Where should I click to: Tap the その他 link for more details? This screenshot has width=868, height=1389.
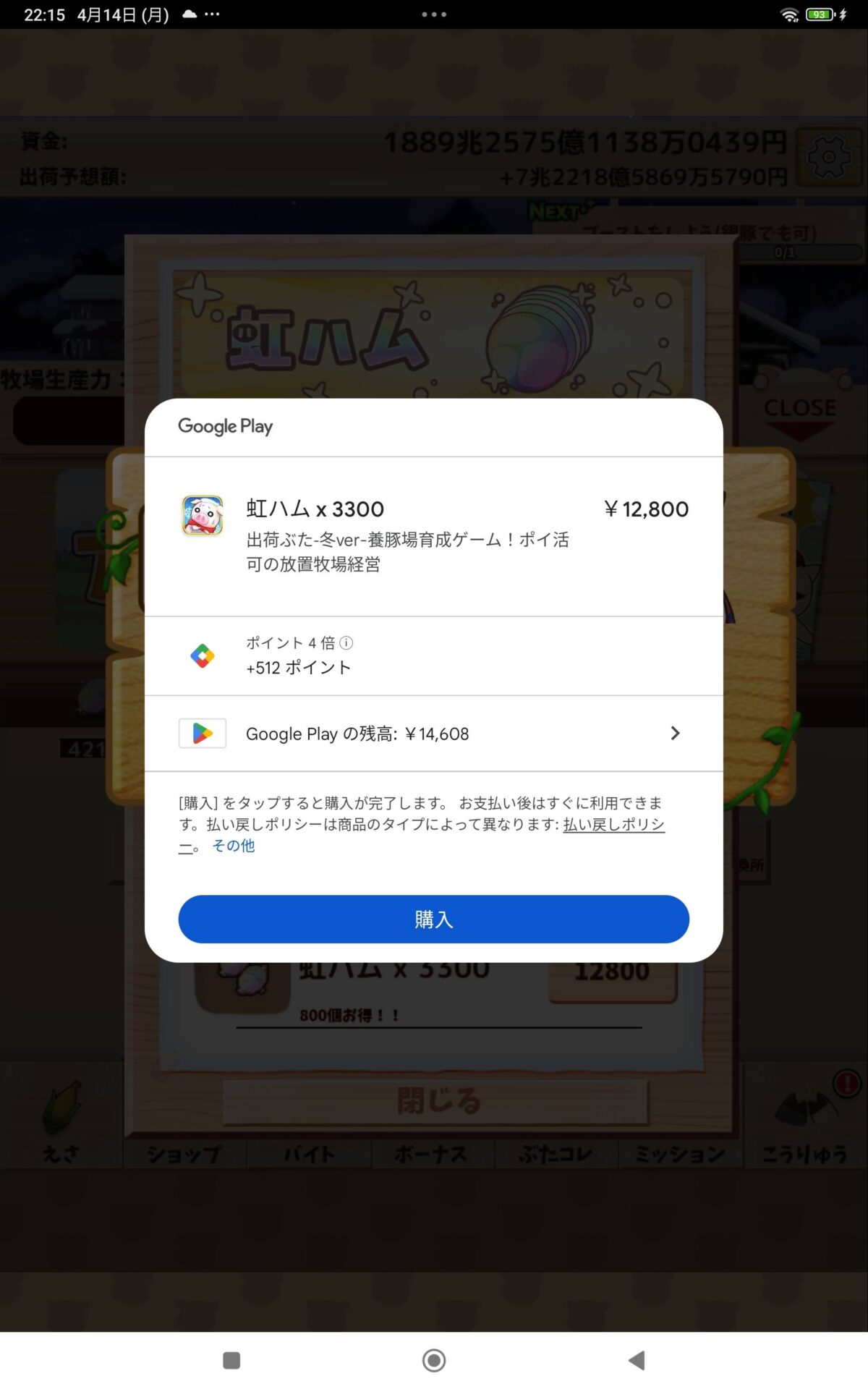pyautogui.click(x=233, y=846)
